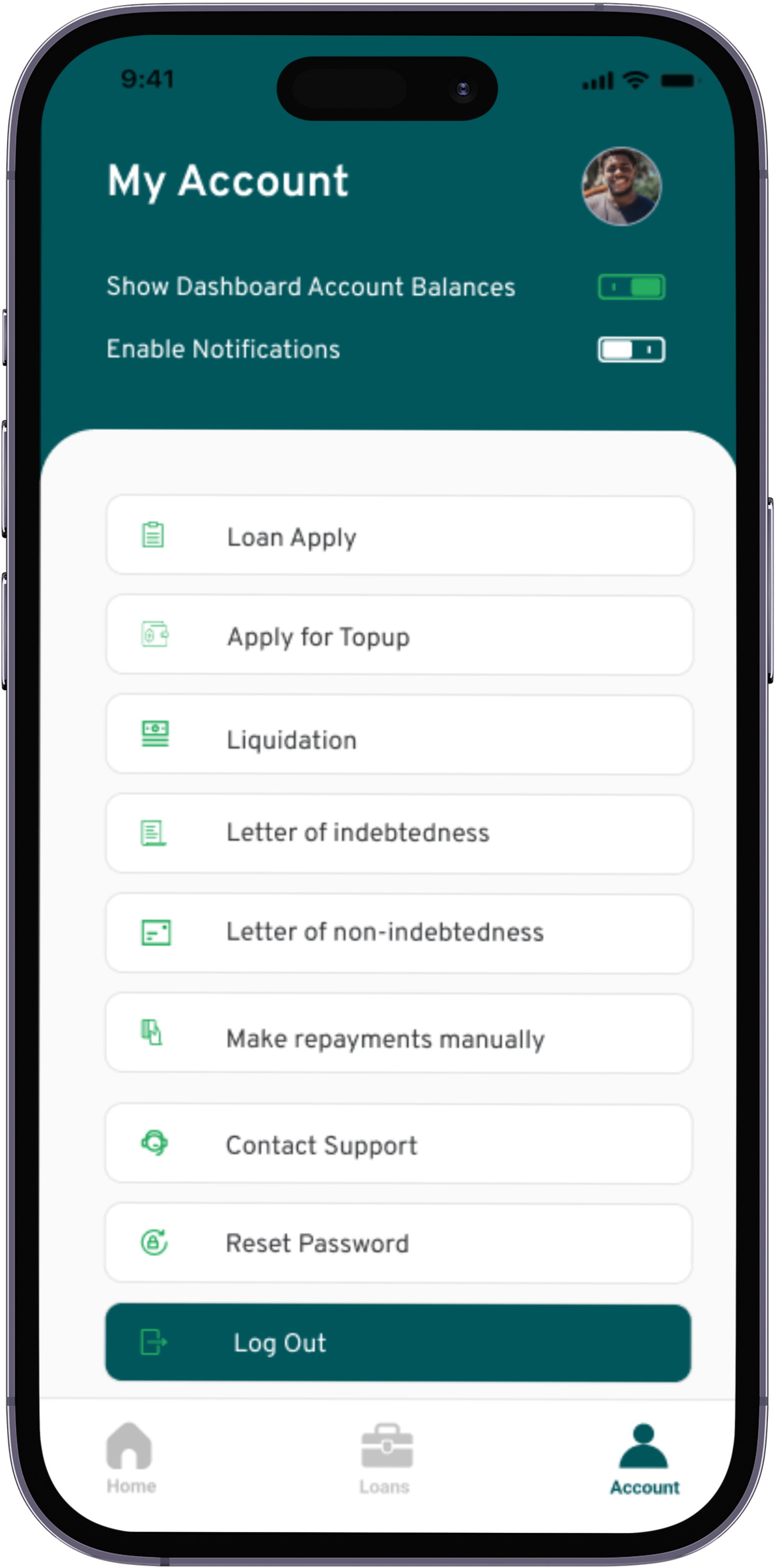775x1568 pixels.
Task: Open Loan Apply
Action: pyautogui.click(x=399, y=536)
